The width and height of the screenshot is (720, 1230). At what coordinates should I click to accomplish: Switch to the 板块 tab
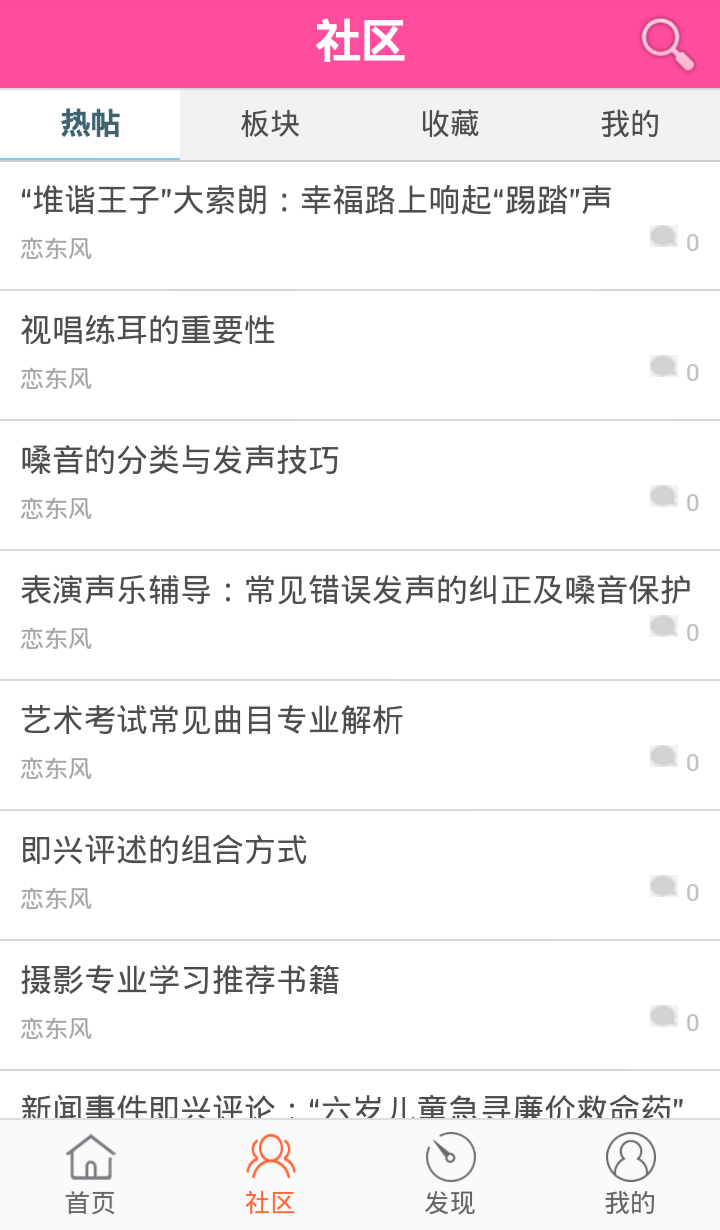(x=270, y=124)
